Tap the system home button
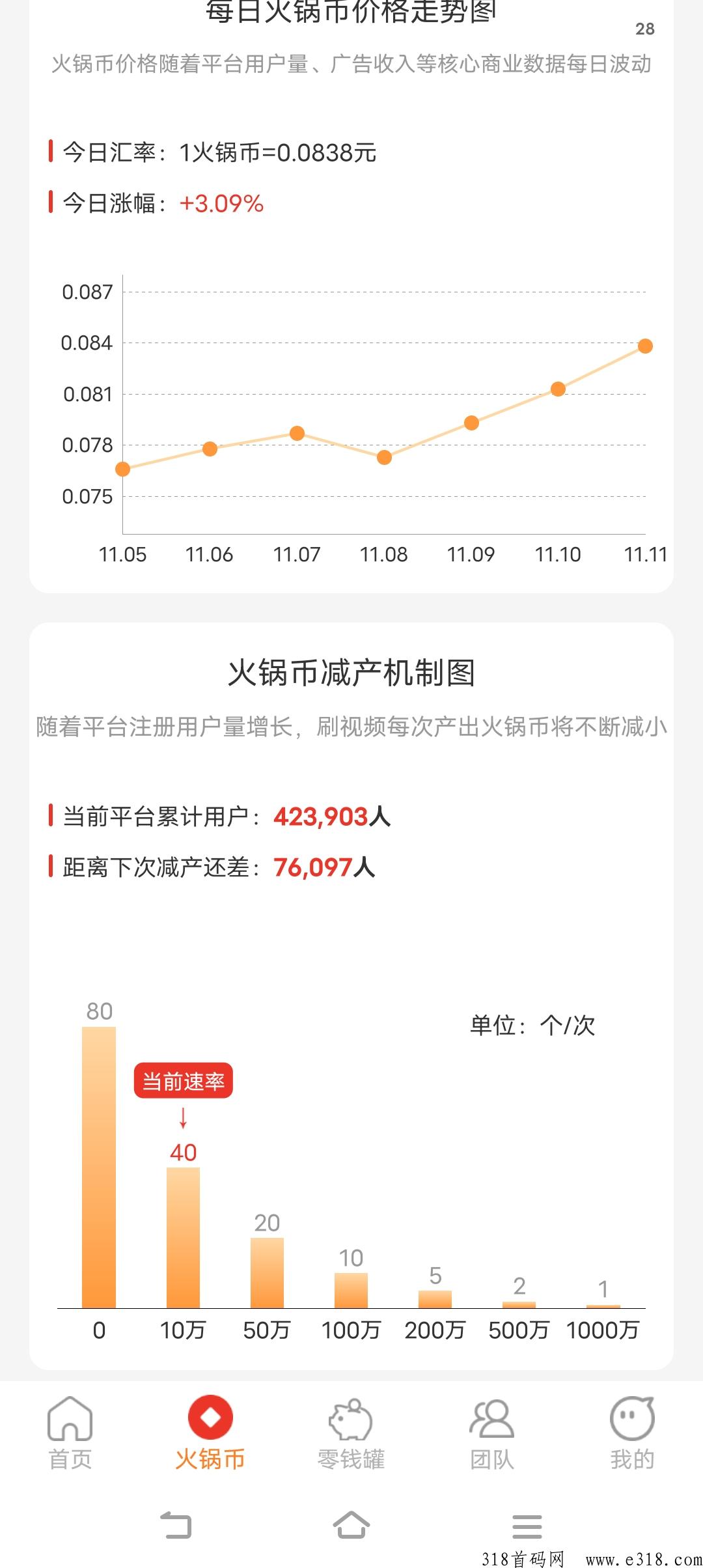The height and width of the screenshot is (1568, 703). (351, 1524)
